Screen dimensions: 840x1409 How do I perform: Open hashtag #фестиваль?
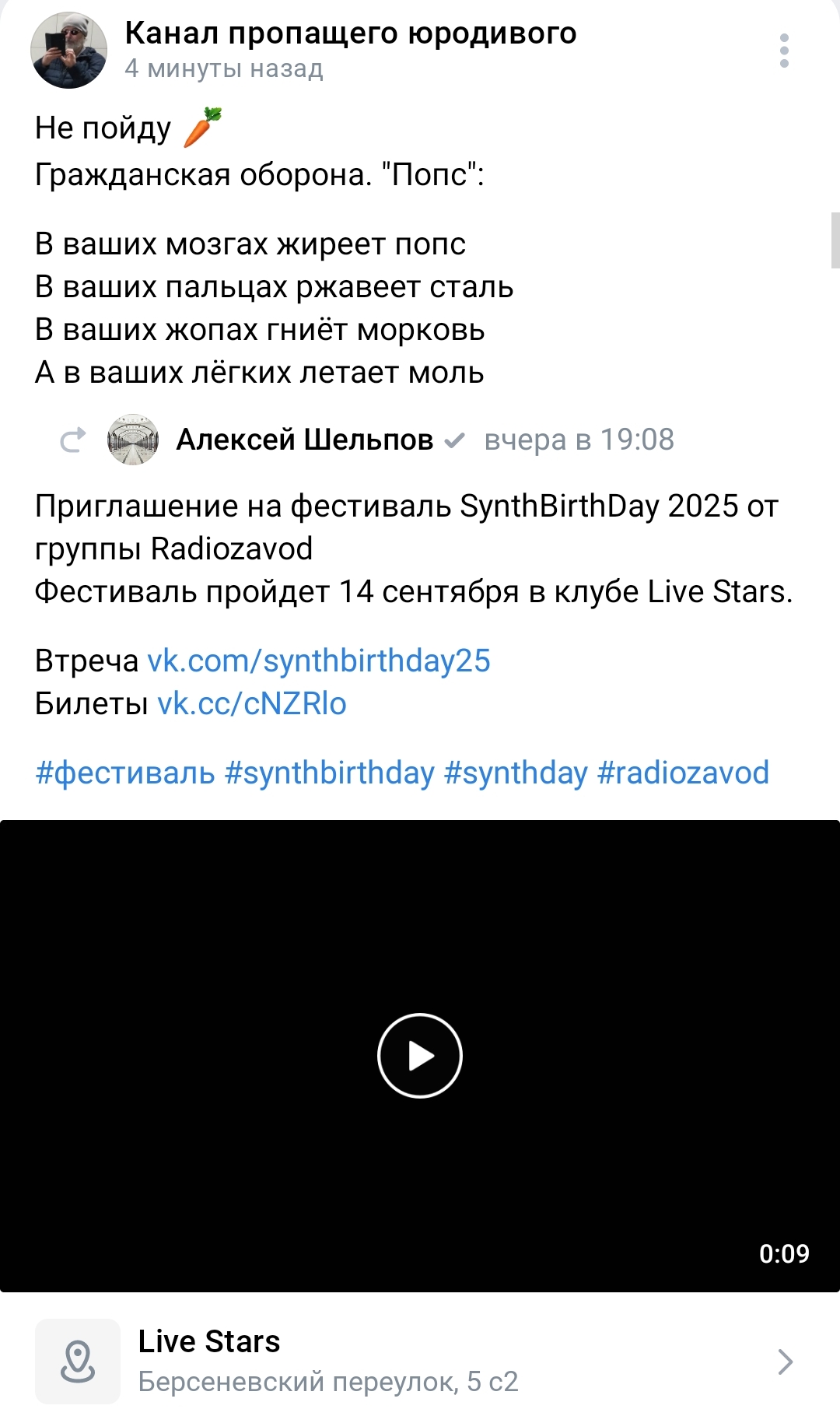(124, 773)
